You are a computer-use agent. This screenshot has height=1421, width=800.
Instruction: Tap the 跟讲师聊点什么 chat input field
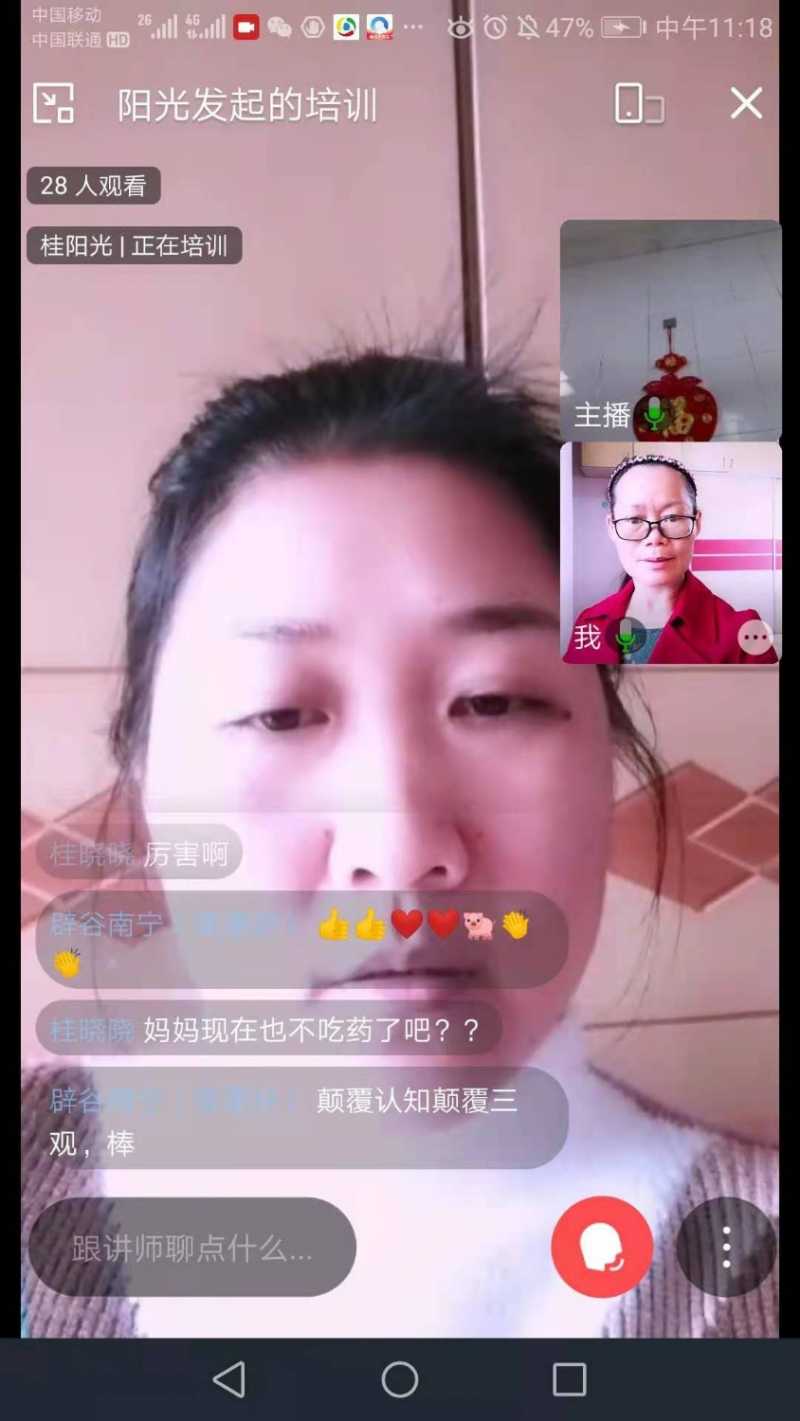192,1247
